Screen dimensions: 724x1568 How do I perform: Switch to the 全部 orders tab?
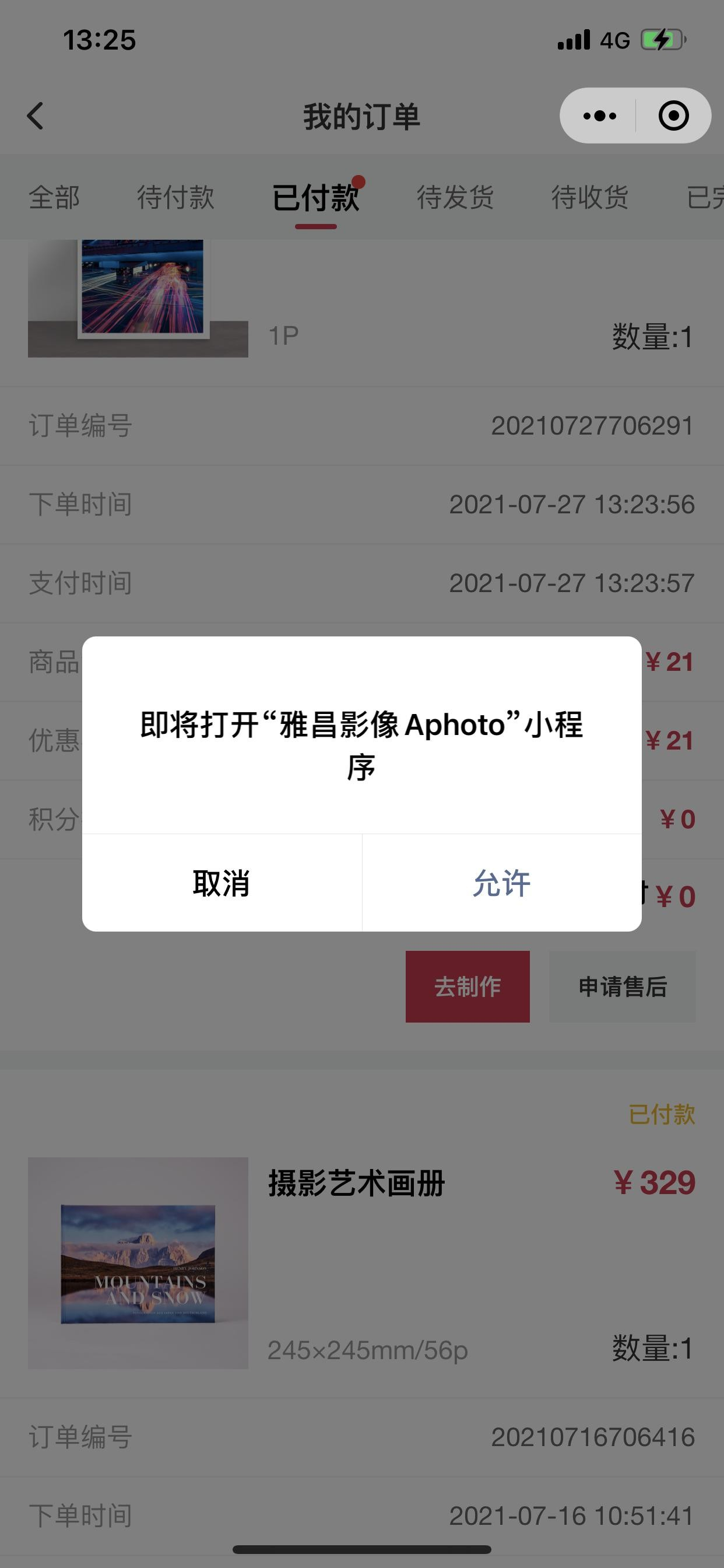tap(55, 197)
